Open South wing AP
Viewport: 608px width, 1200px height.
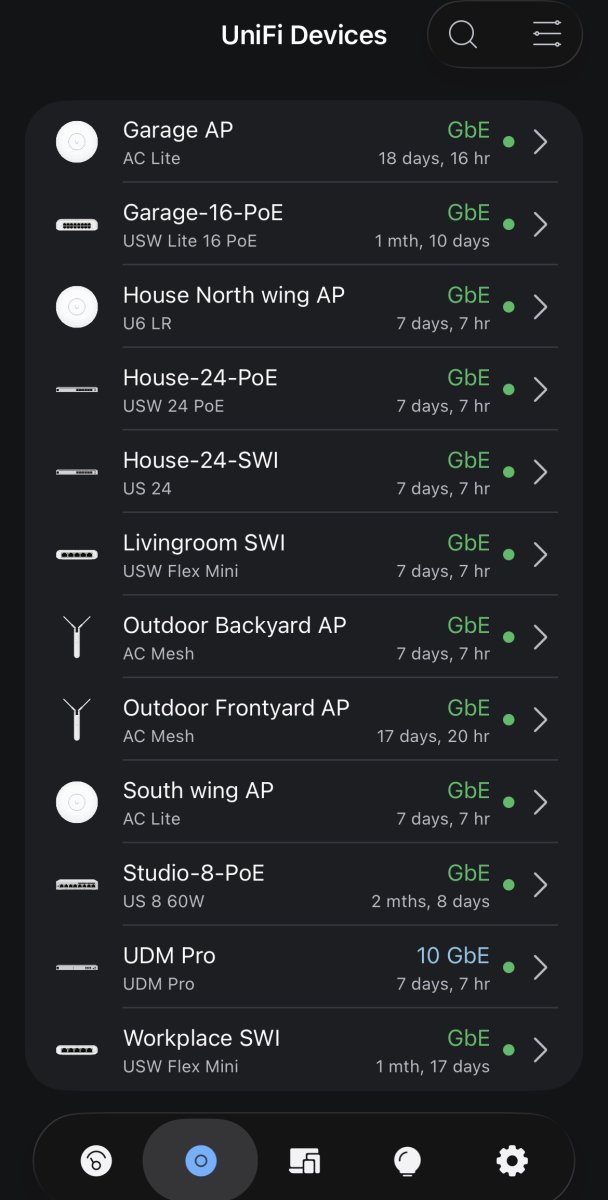[304, 802]
